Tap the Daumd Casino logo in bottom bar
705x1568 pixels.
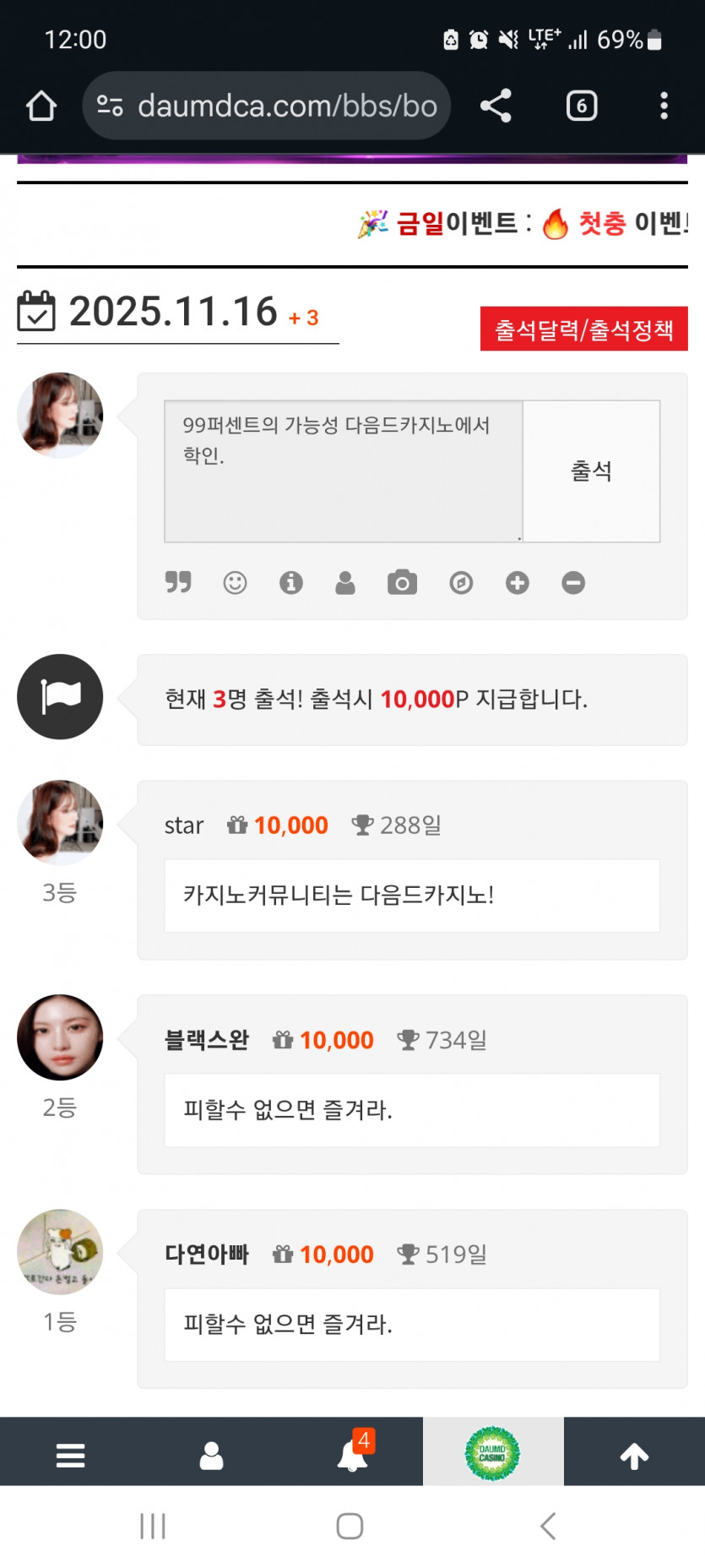493,1451
